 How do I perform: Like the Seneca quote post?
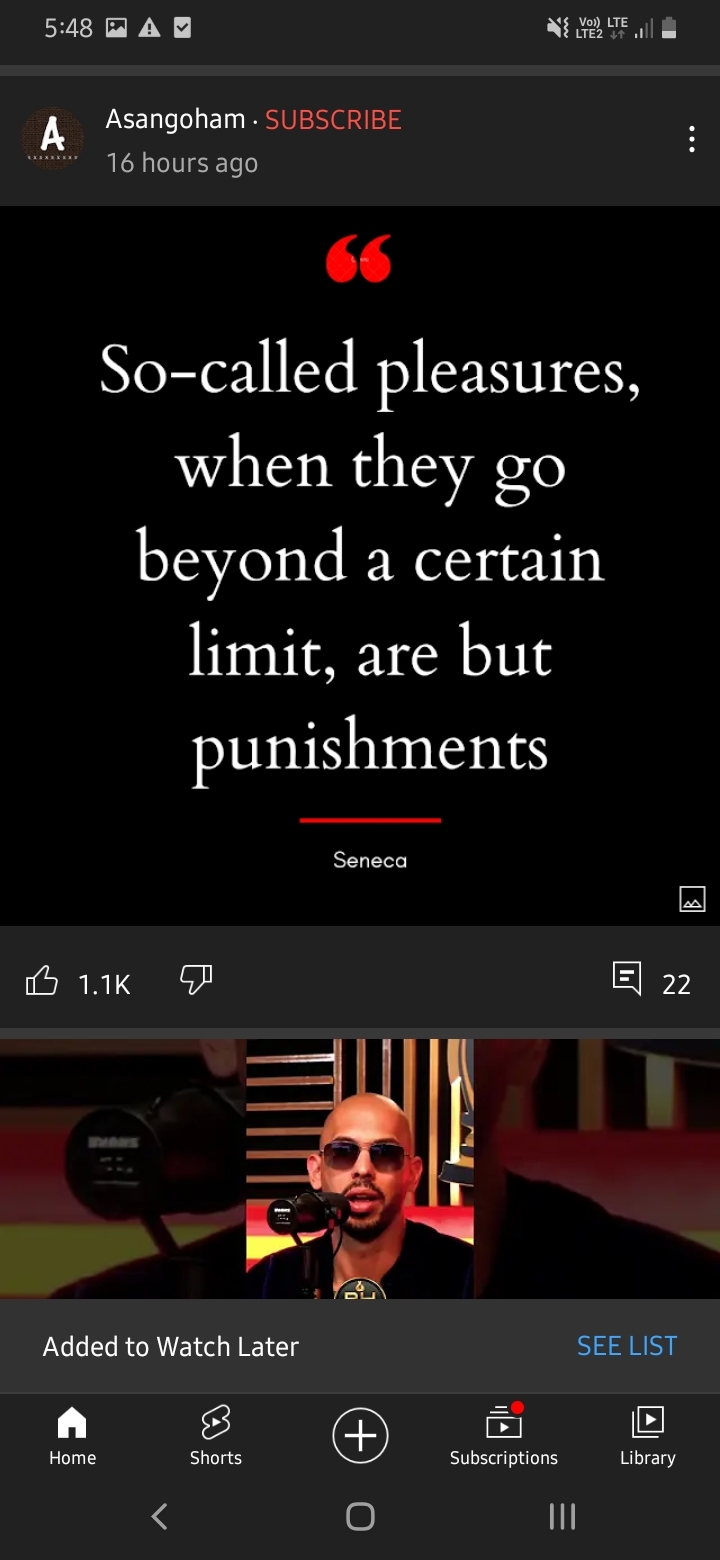[41, 982]
